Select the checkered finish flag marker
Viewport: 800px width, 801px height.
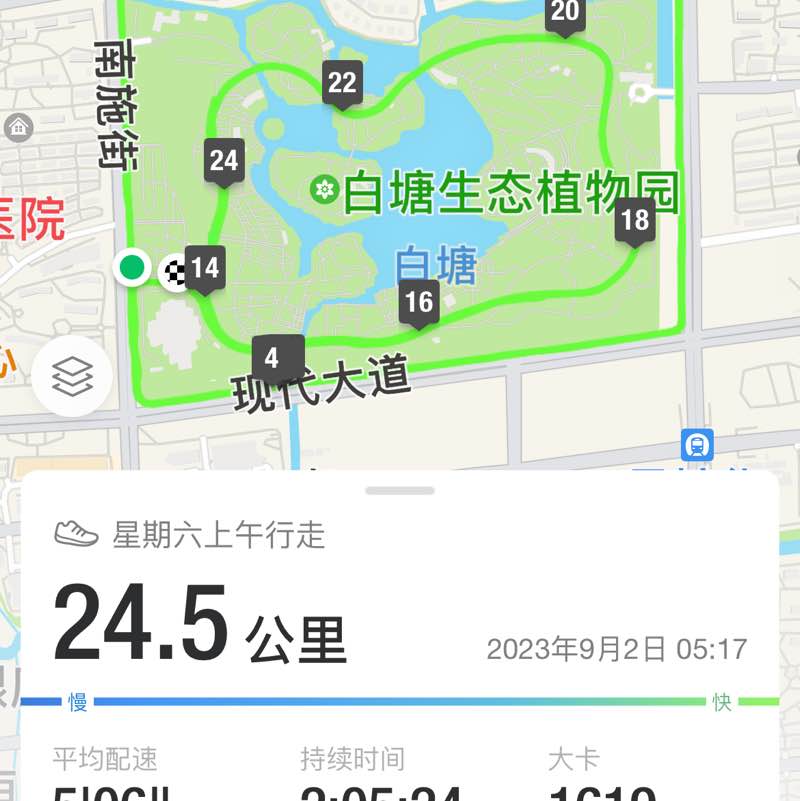(175, 272)
